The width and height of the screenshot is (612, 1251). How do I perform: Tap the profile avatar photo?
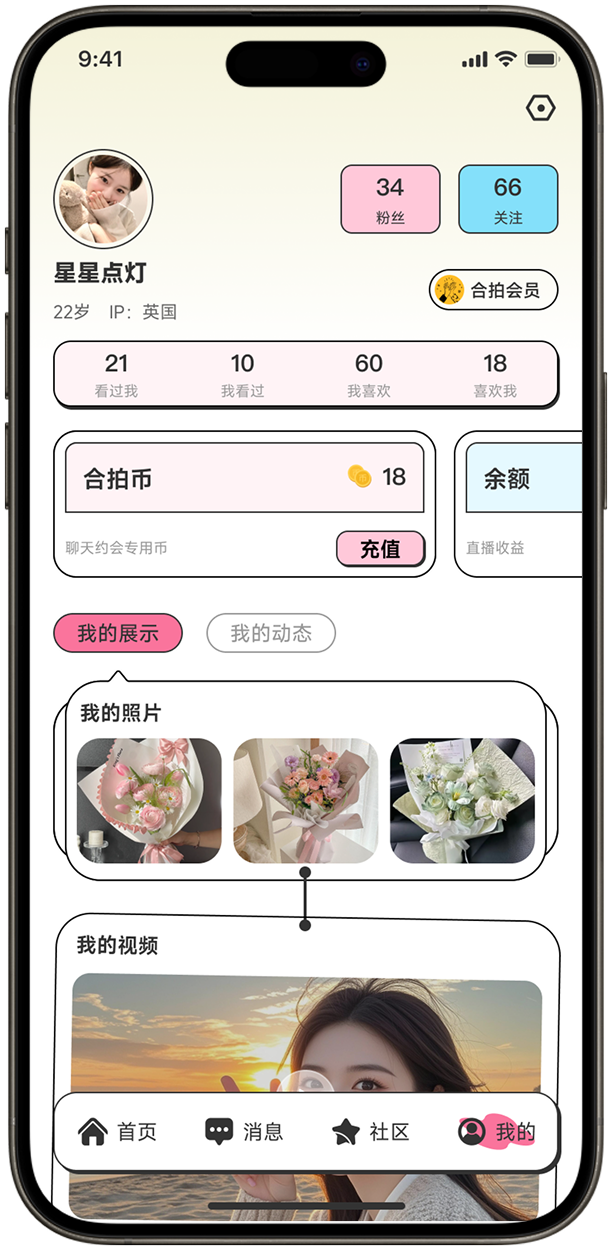pyautogui.click(x=103, y=200)
